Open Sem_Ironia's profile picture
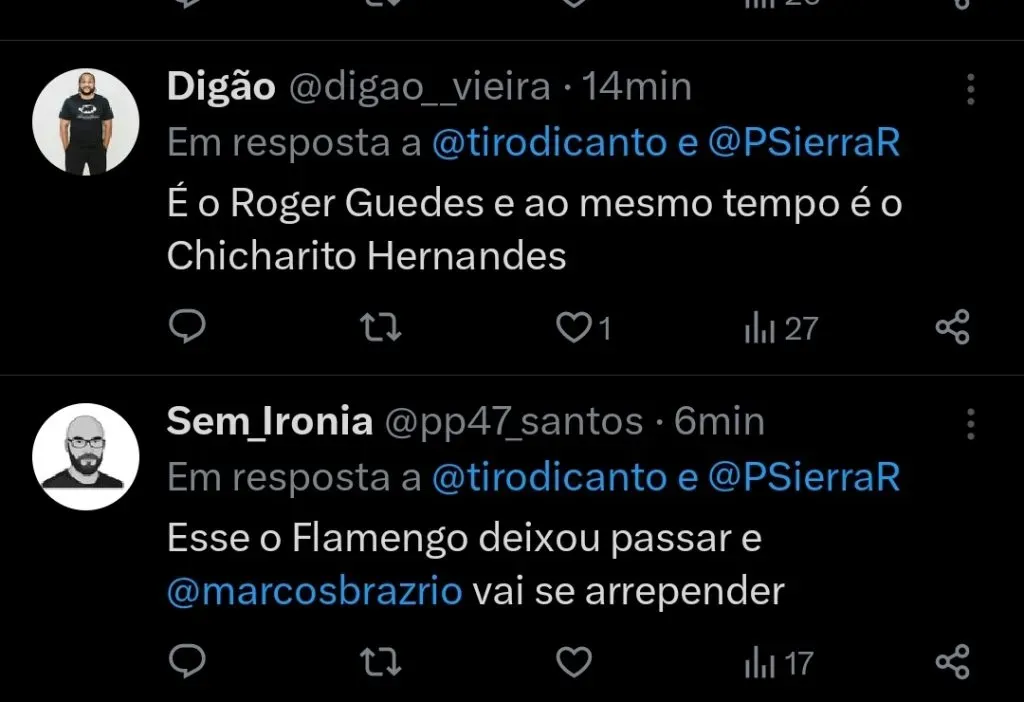 85,456
